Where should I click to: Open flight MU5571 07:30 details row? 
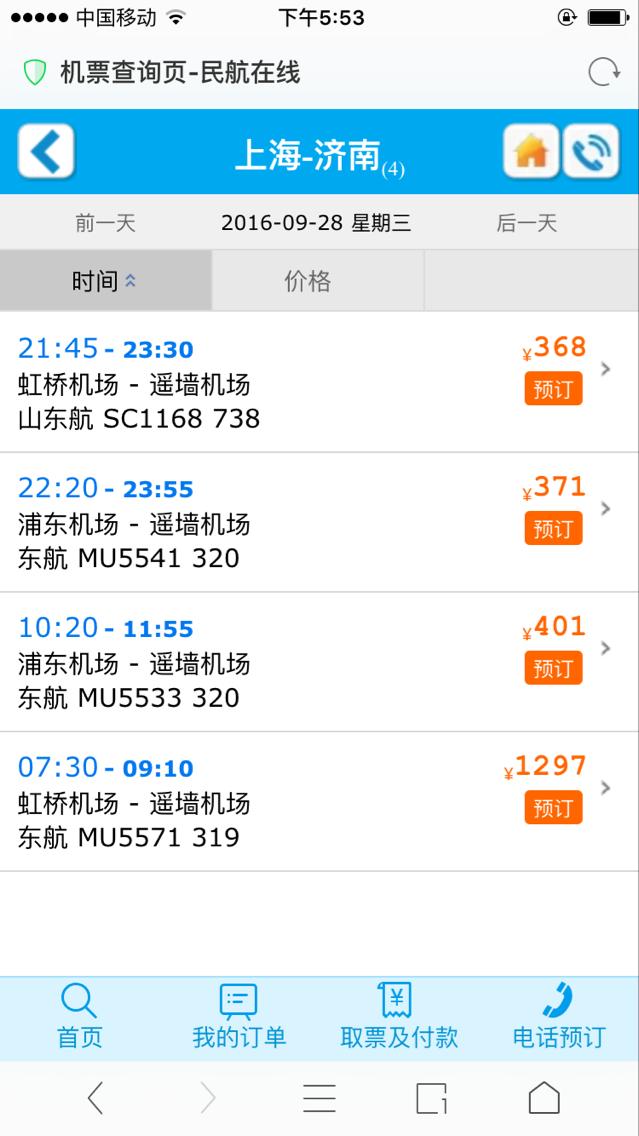click(x=320, y=801)
